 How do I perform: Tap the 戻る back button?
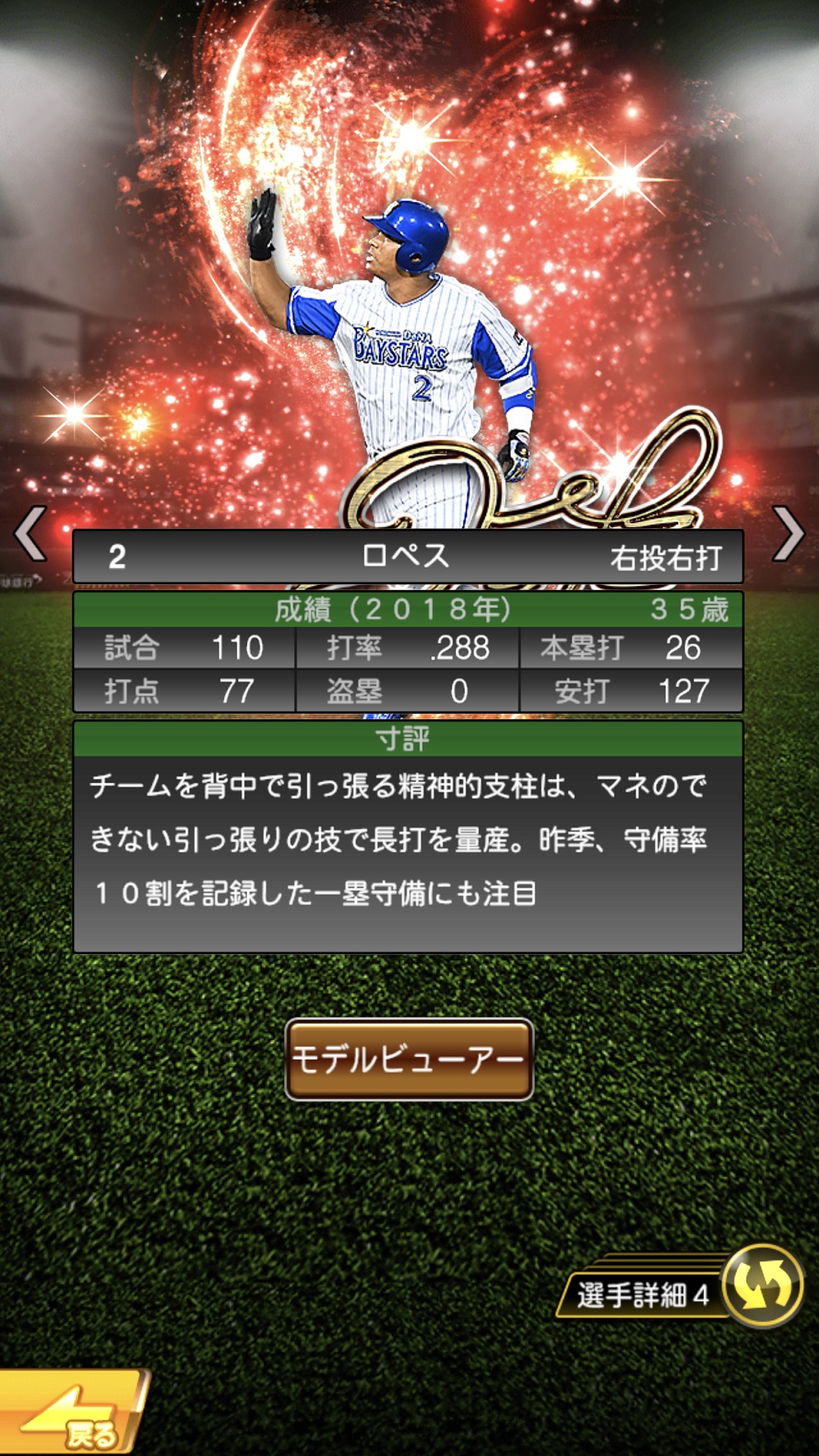click(x=73, y=1415)
